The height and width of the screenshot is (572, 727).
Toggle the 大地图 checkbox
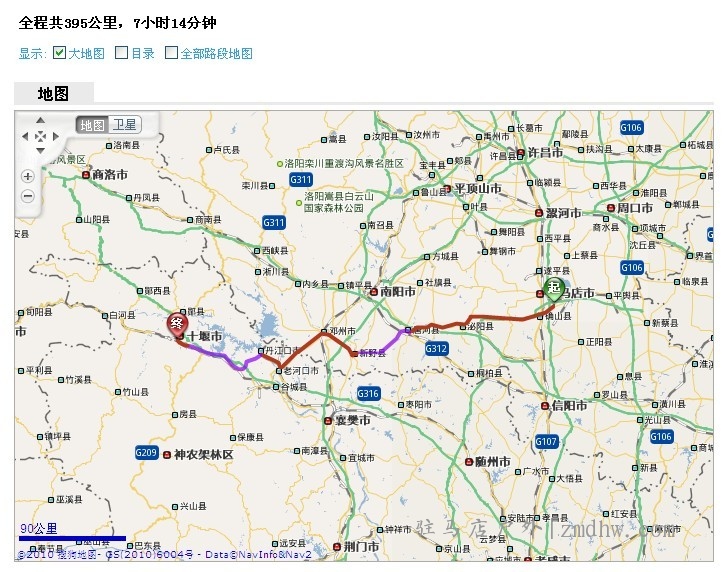coord(59,53)
